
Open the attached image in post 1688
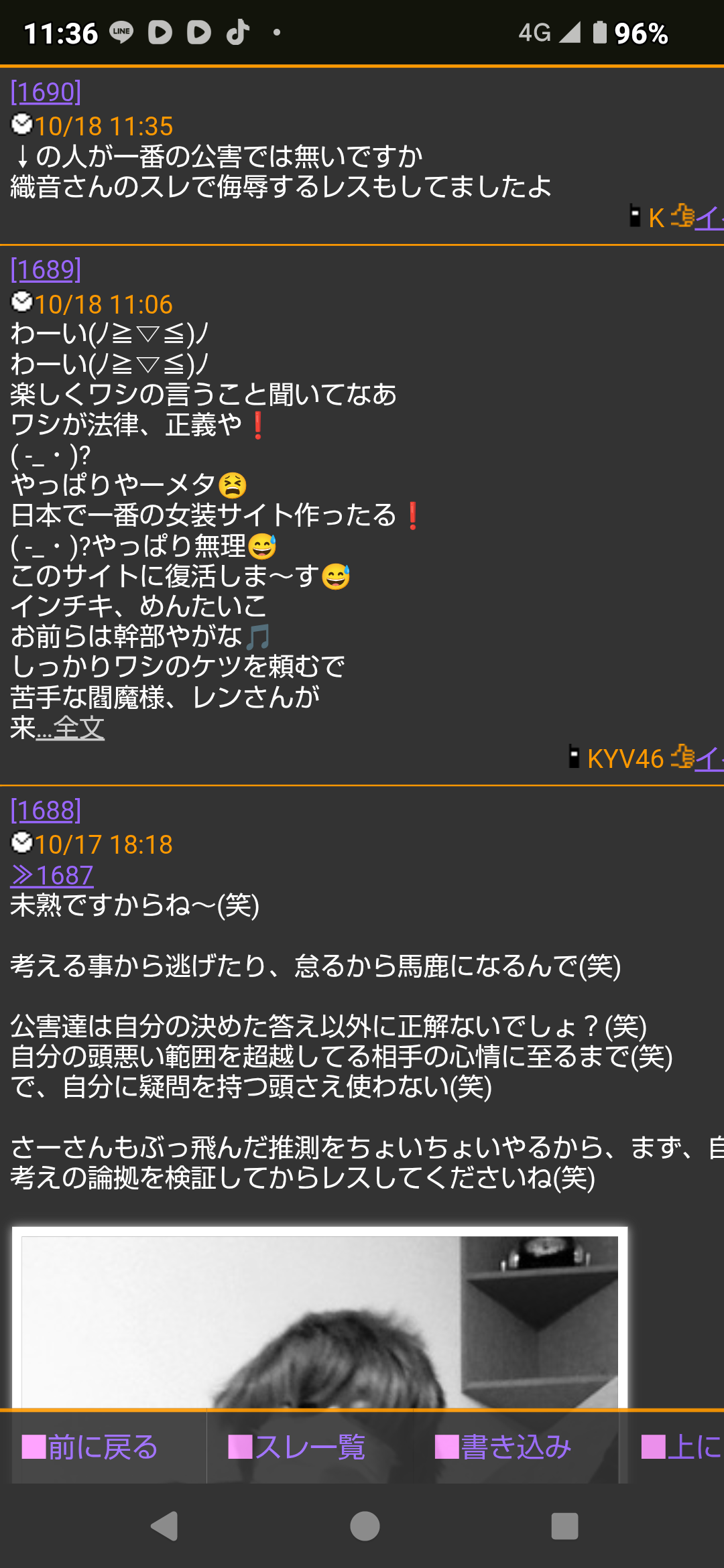point(319,1320)
